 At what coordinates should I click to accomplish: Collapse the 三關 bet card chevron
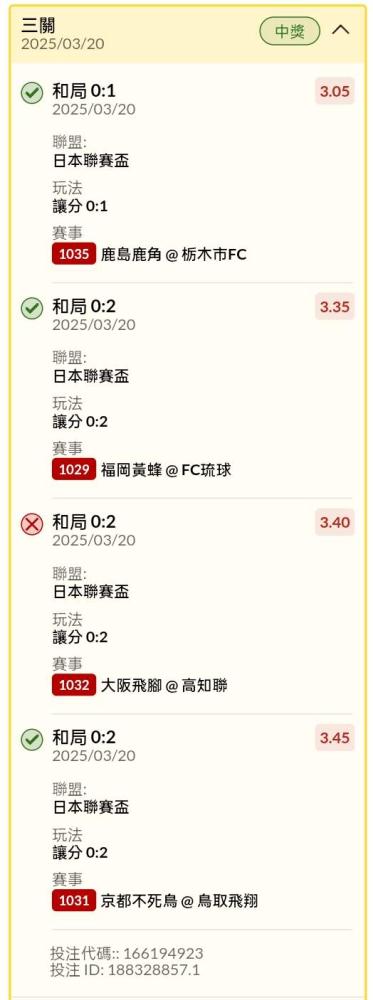tap(341, 30)
